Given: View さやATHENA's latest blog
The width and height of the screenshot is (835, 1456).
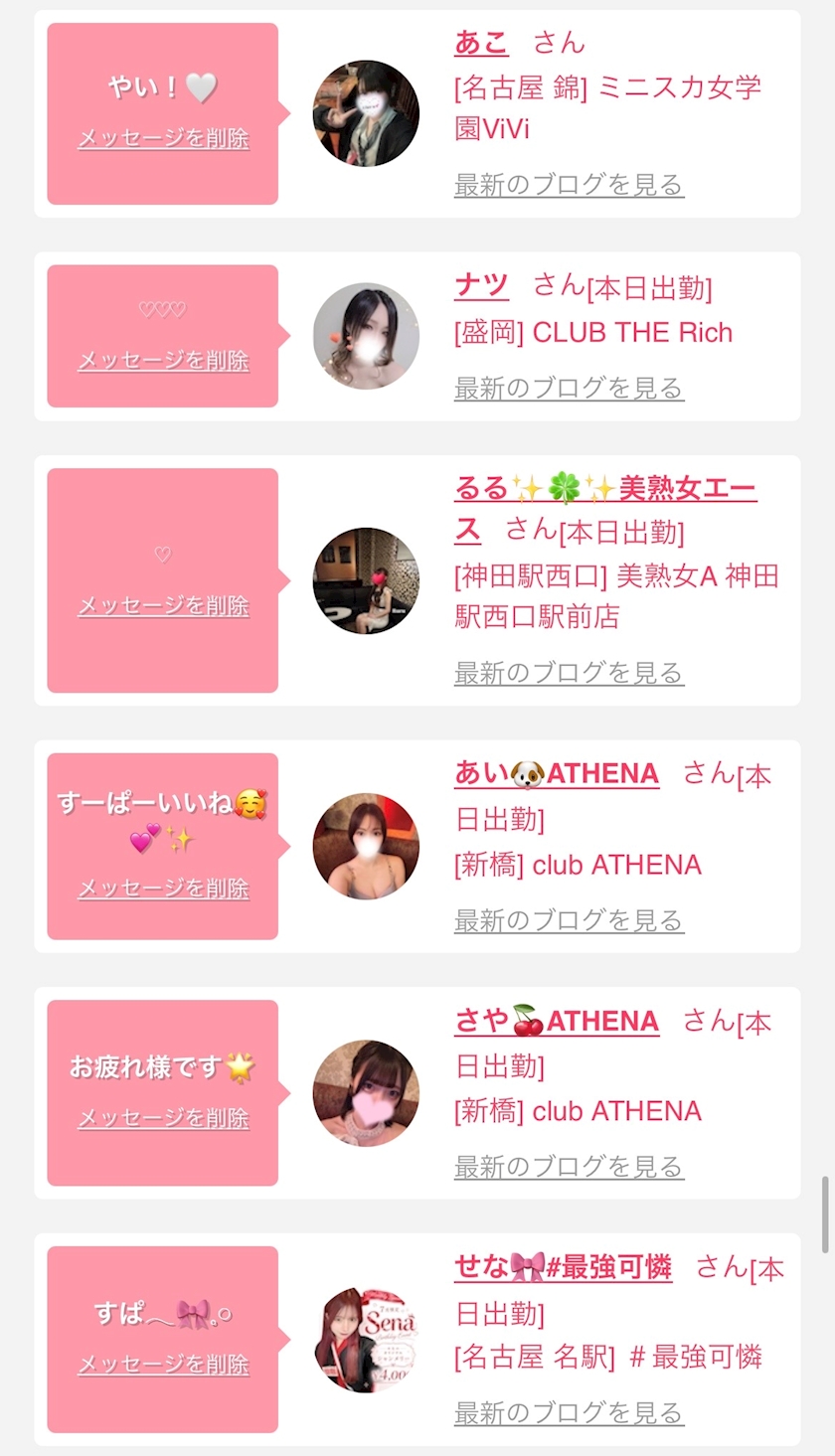Looking at the screenshot, I should tap(569, 1166).
